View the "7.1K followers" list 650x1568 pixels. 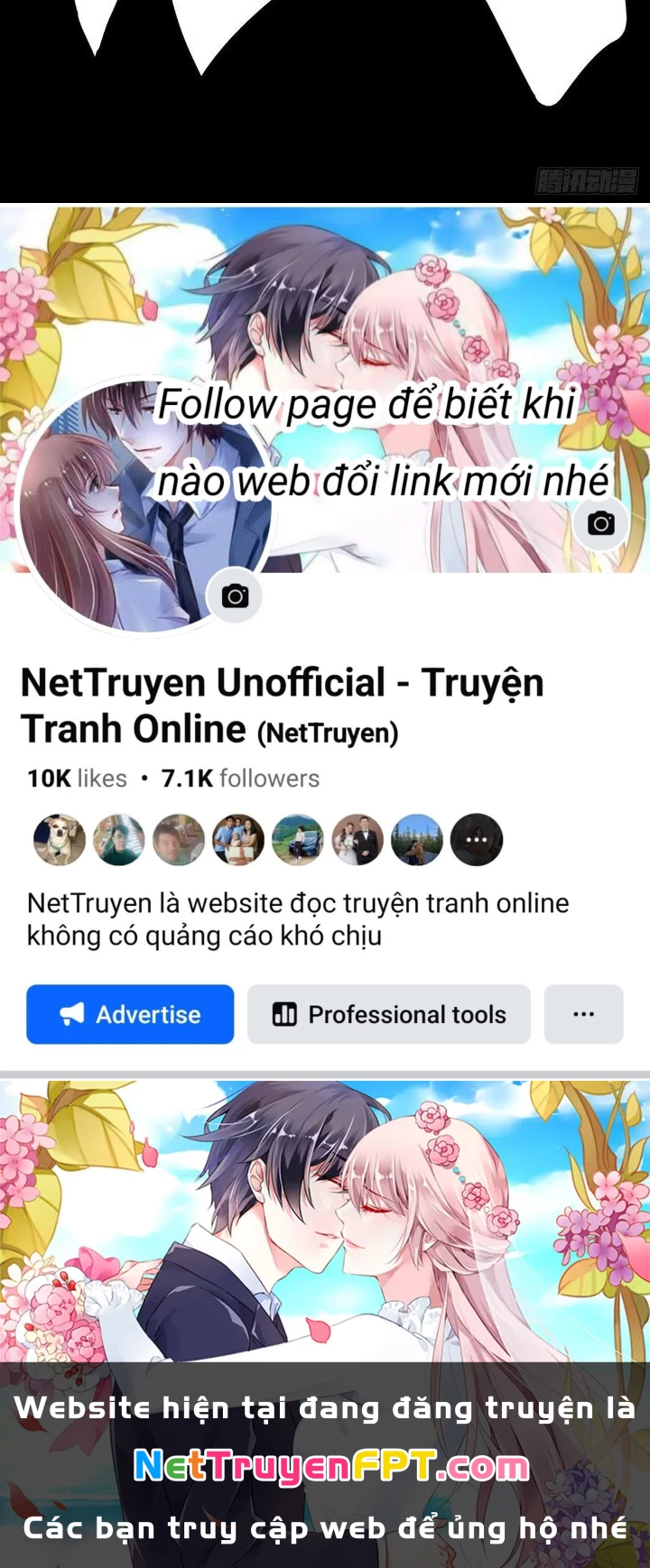(x=239, y=778)
